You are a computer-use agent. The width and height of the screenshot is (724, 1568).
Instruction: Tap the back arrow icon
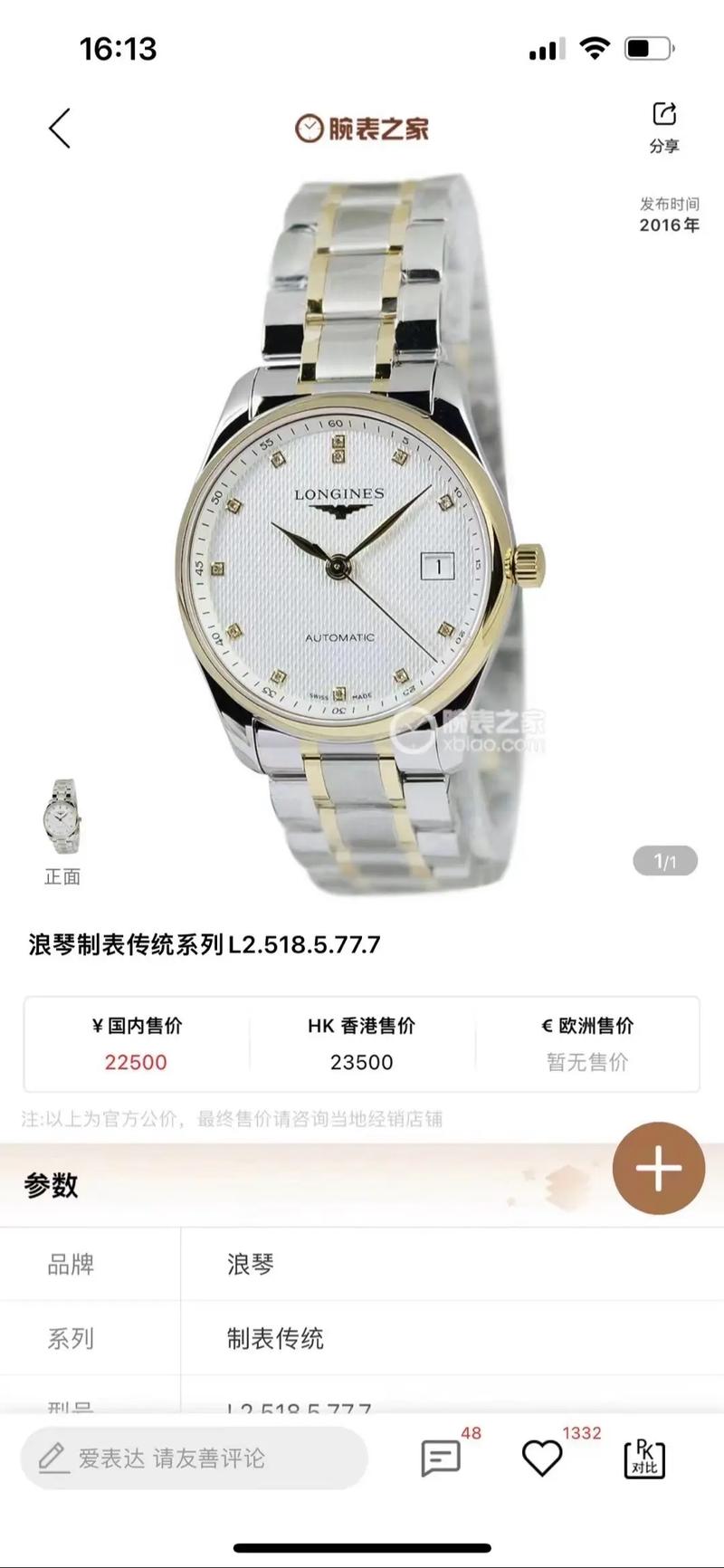point(60,128)
